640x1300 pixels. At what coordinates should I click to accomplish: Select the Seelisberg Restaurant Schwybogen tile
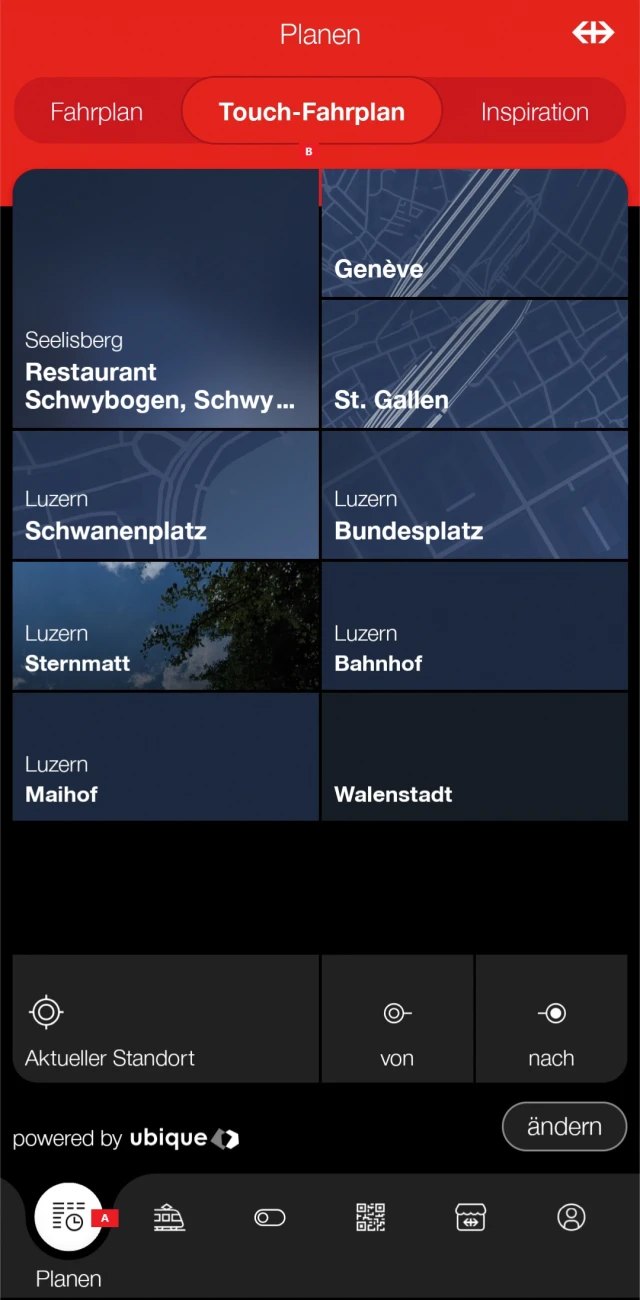pos(166,299)
